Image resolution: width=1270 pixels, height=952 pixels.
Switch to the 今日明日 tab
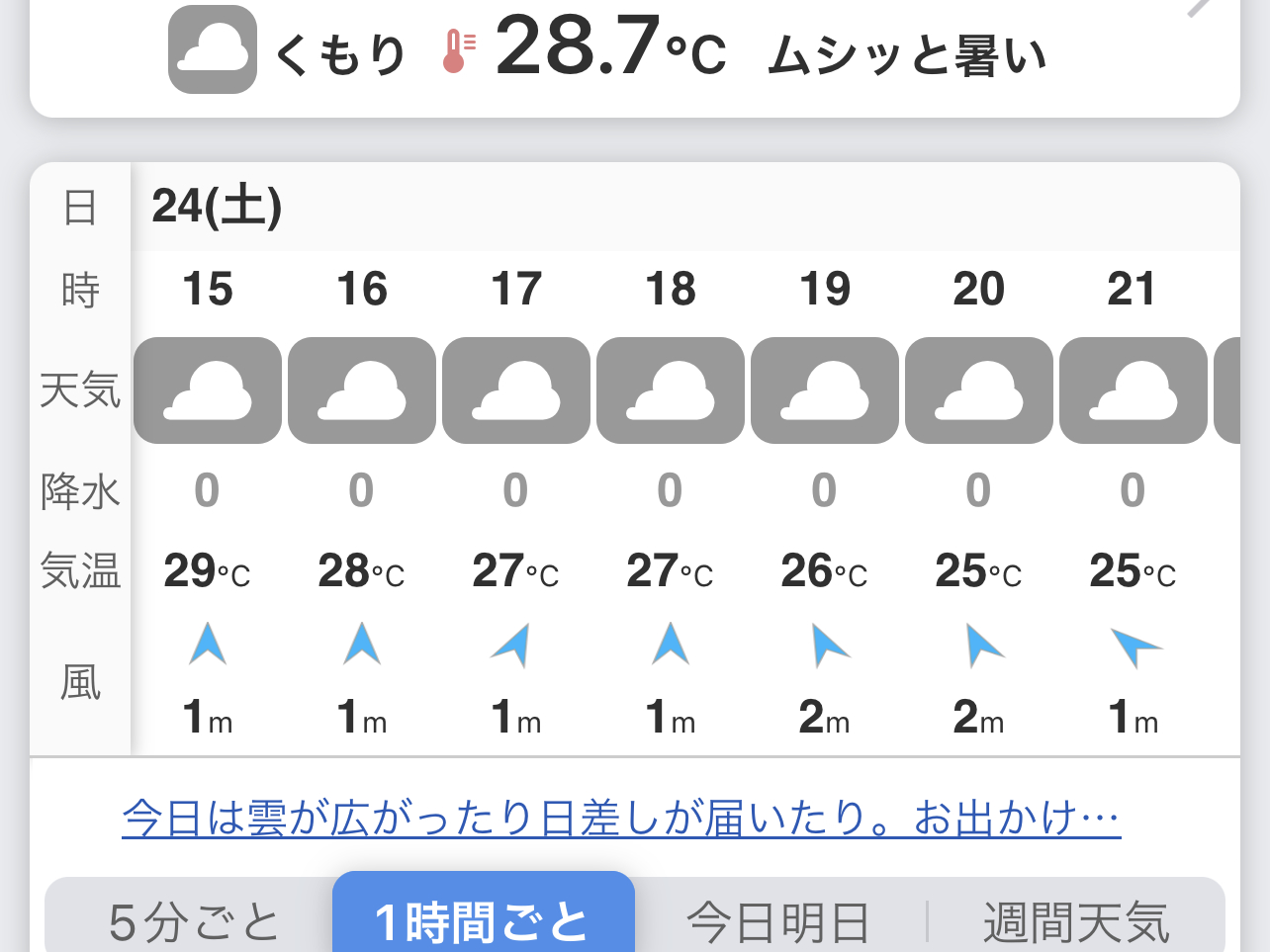(x=778, y=921)
